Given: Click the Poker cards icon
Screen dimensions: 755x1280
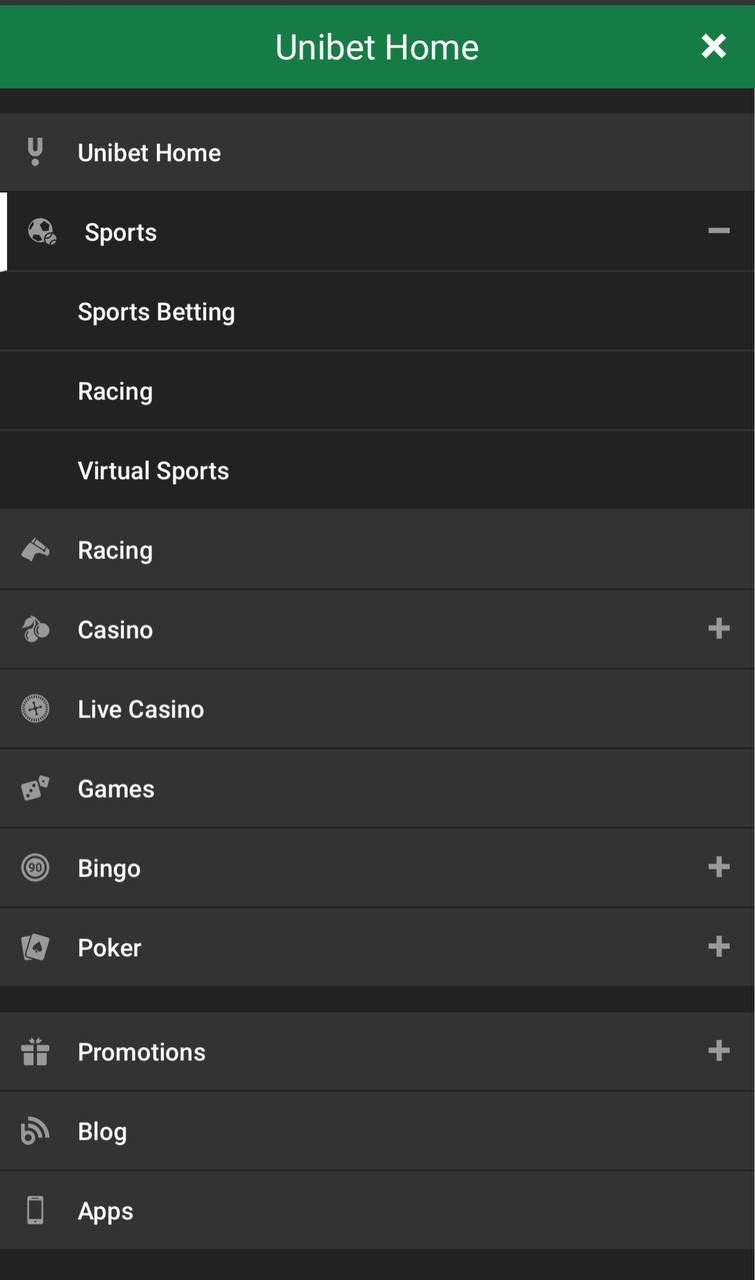Looking at the screenshot, I should pyautogui.click(x=36, y=947).
